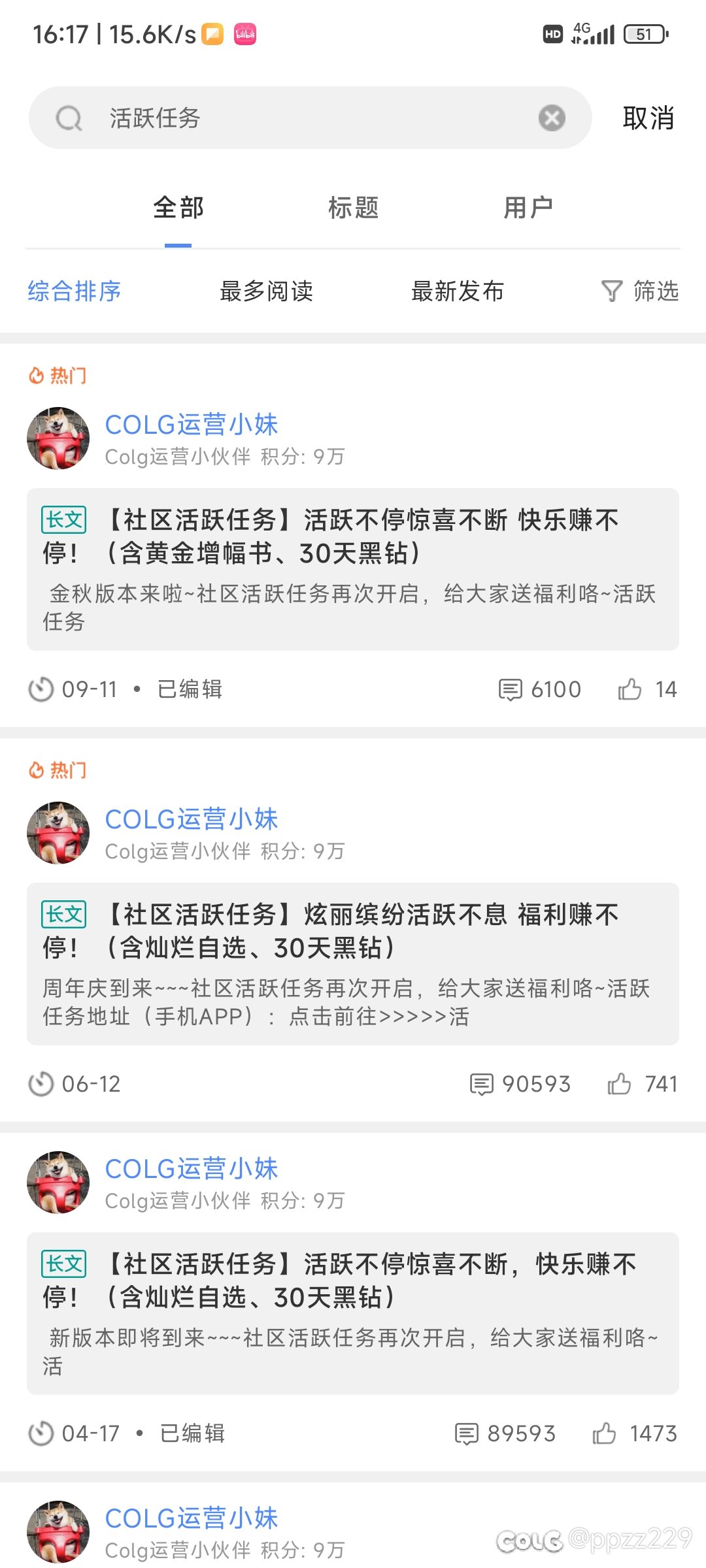The width and height of the screenshot is (706, 1568).
Task: Clear the search text with the X icon
Action: click(552, 118)
